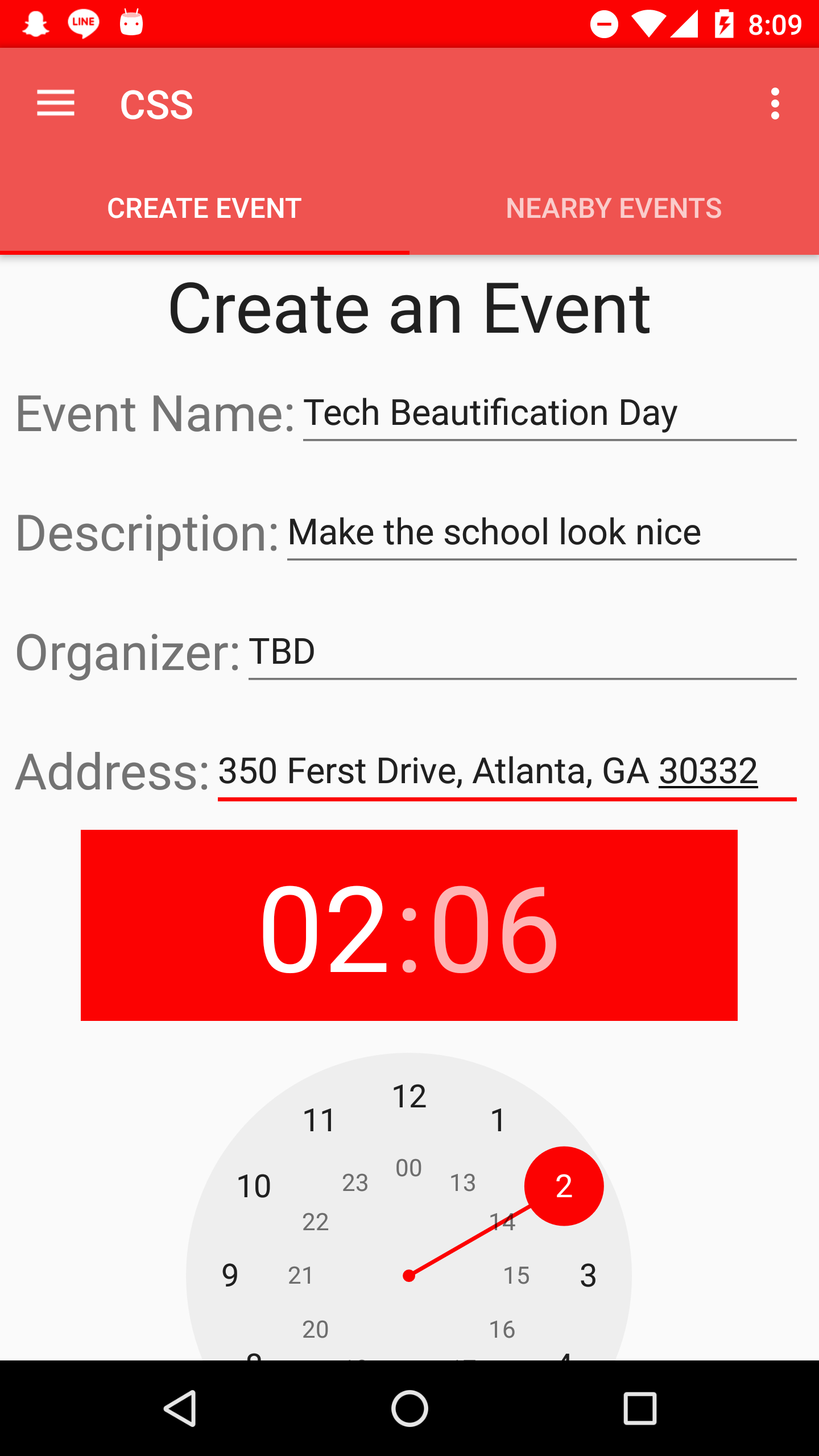Select the minutes 06 in time header
The width and height of the screenshot is (819, 1456).
[494, 926]
